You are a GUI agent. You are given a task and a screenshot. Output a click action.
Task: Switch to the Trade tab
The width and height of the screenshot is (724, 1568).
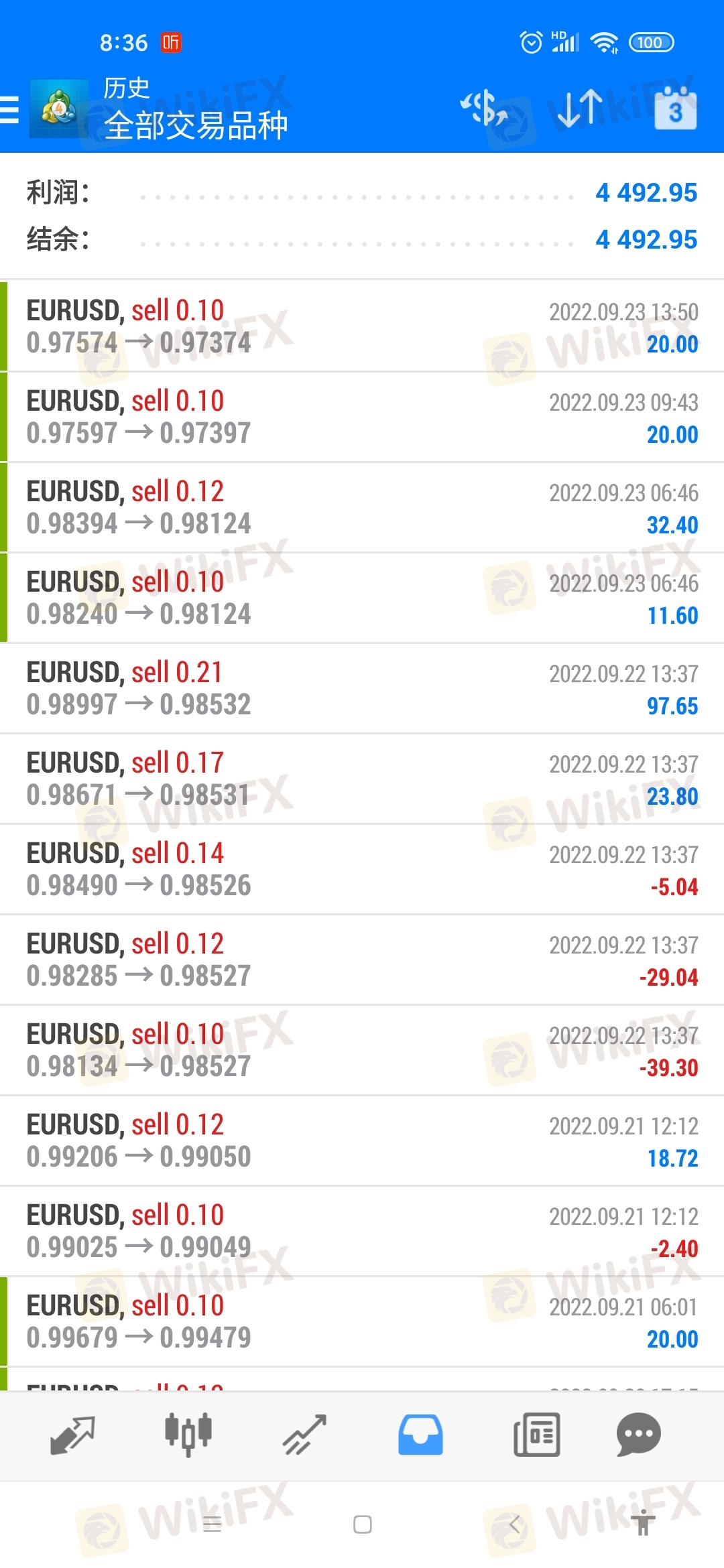point(304,1435)
